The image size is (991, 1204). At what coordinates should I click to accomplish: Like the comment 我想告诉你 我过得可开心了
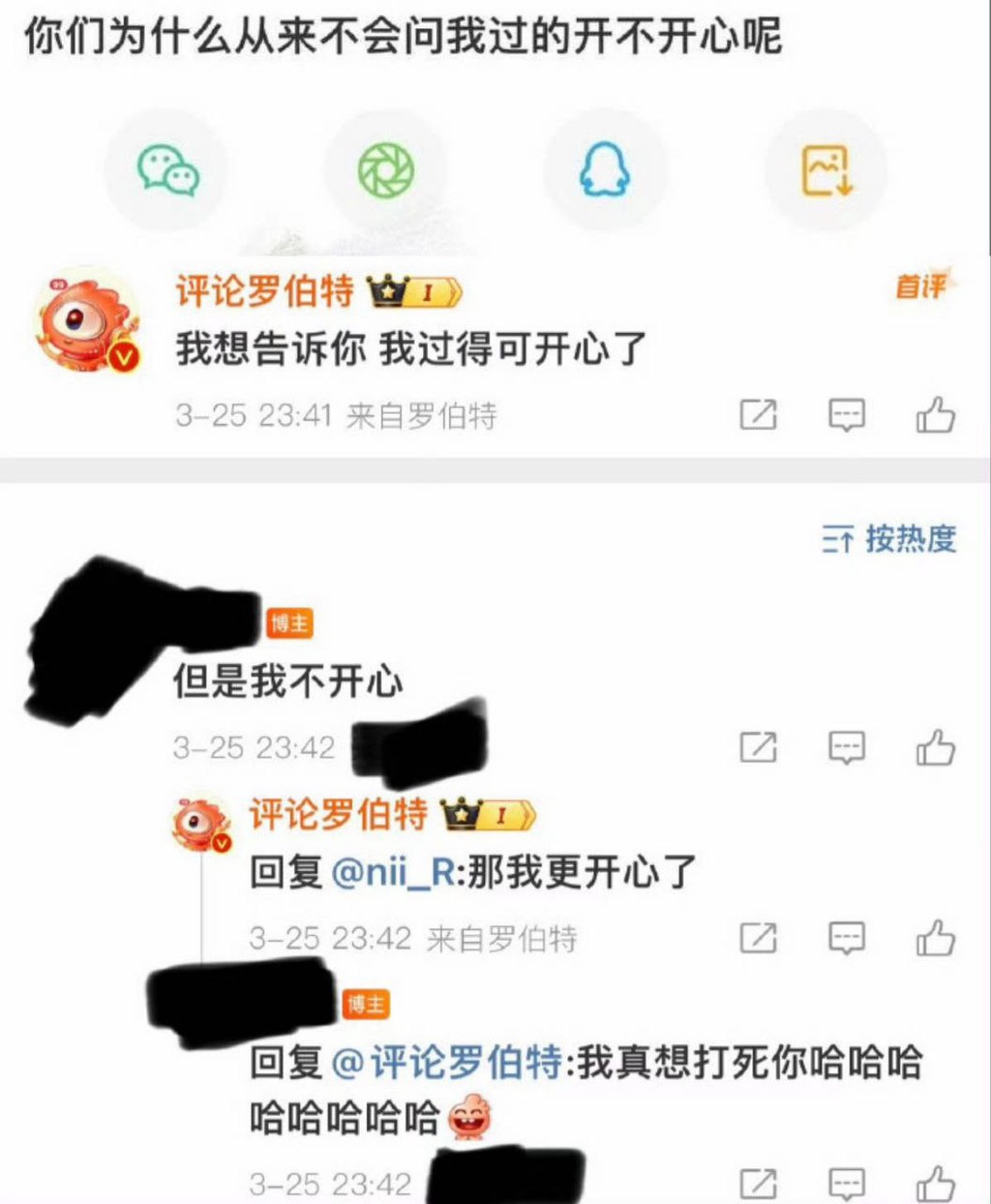(935, 415)
